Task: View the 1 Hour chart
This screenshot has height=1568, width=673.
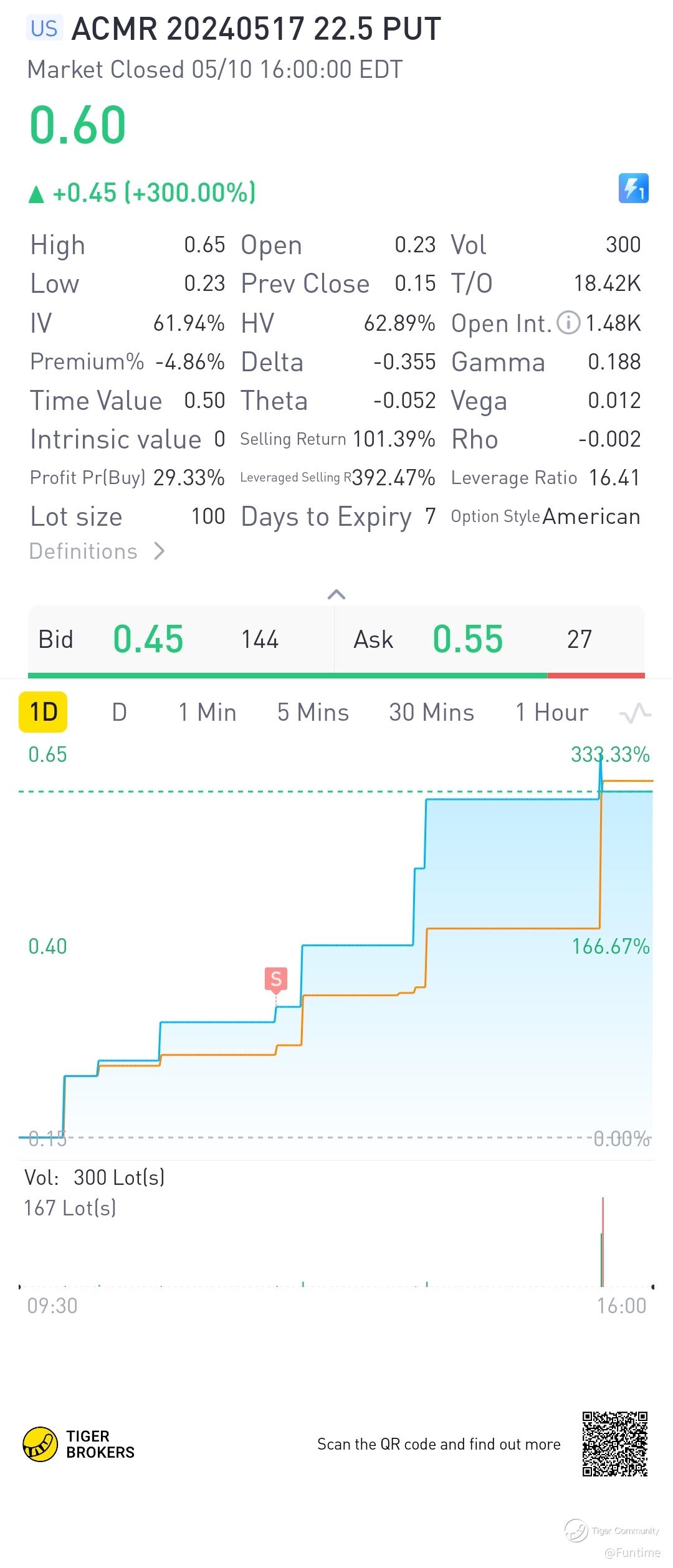Action: tap(551, 712)
